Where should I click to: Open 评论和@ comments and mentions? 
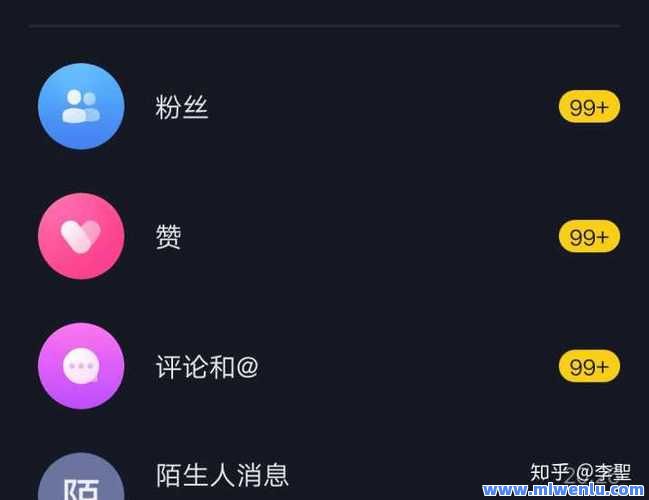pyautogui.click(x=207, y=367)
